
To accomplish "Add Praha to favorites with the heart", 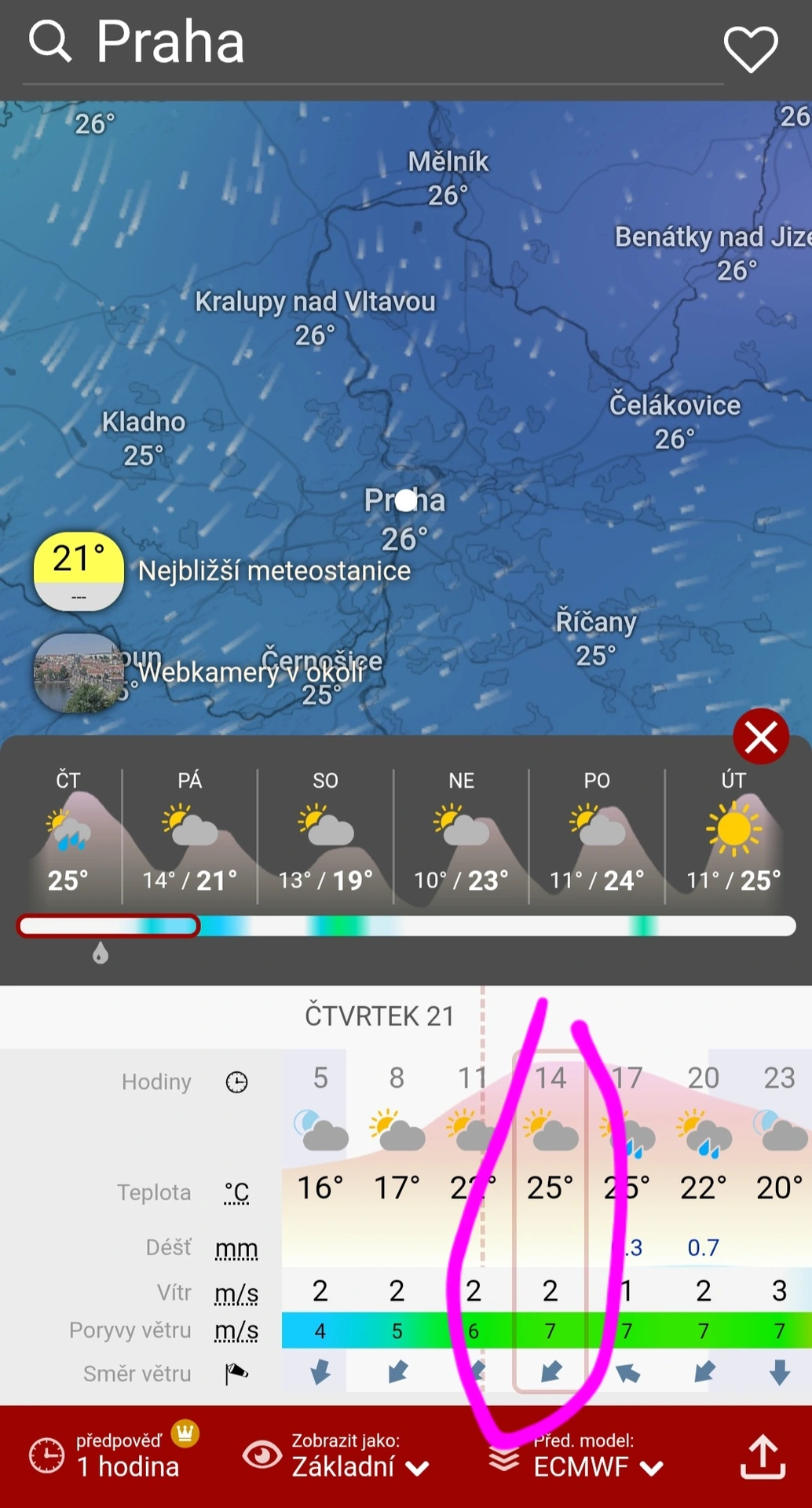I will click(x=750, y=49).
